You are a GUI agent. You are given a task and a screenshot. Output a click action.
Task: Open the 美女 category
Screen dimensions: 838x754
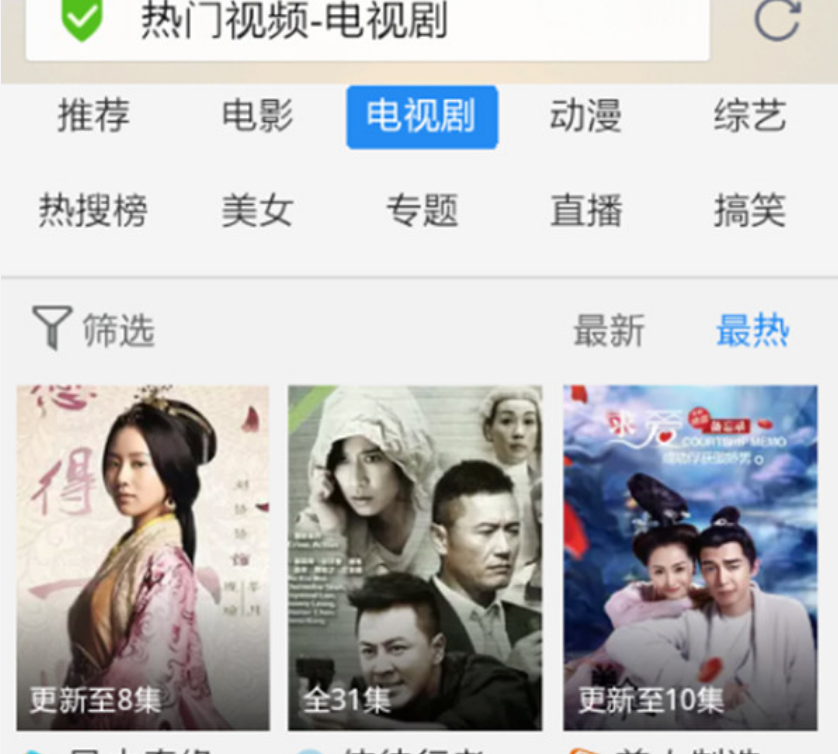257,211
